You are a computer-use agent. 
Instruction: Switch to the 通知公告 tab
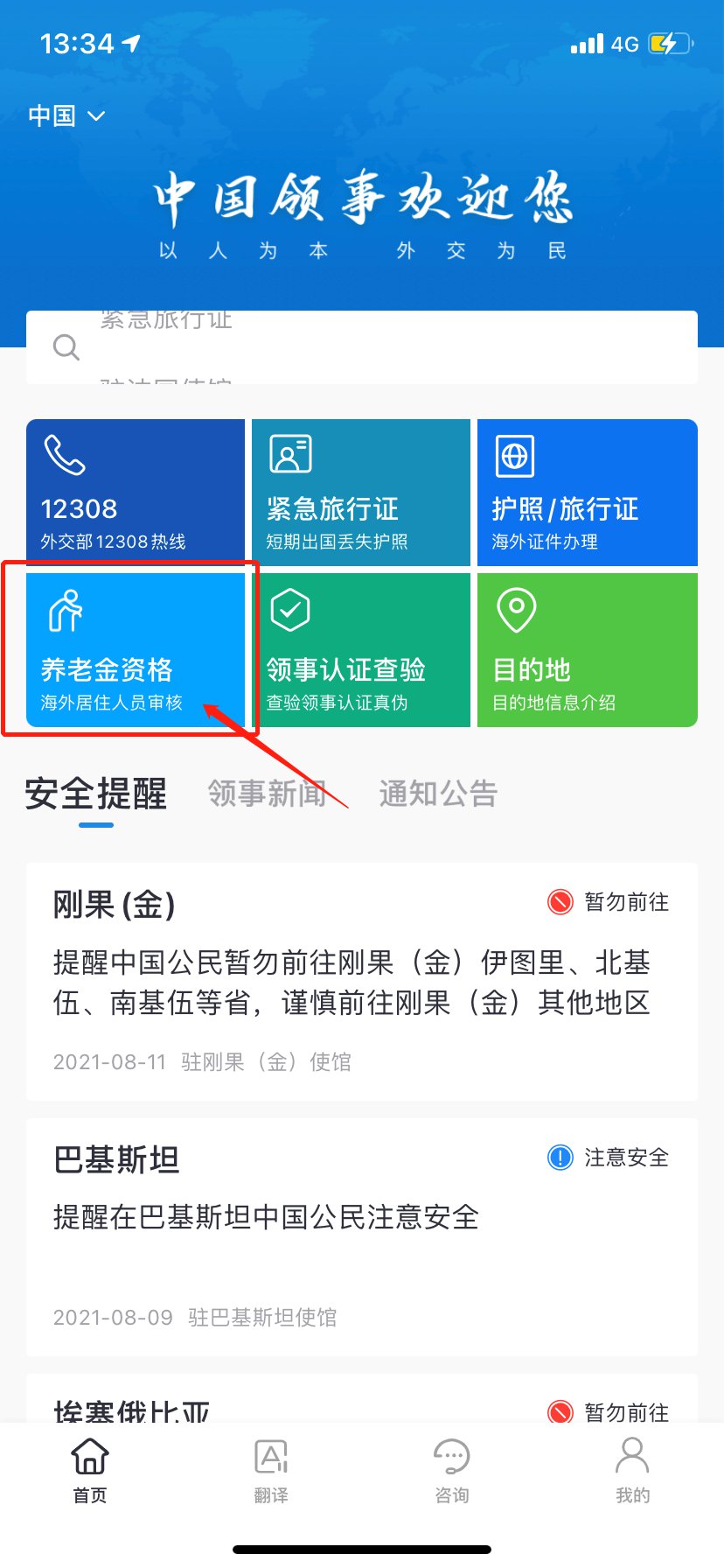(438, 794)
